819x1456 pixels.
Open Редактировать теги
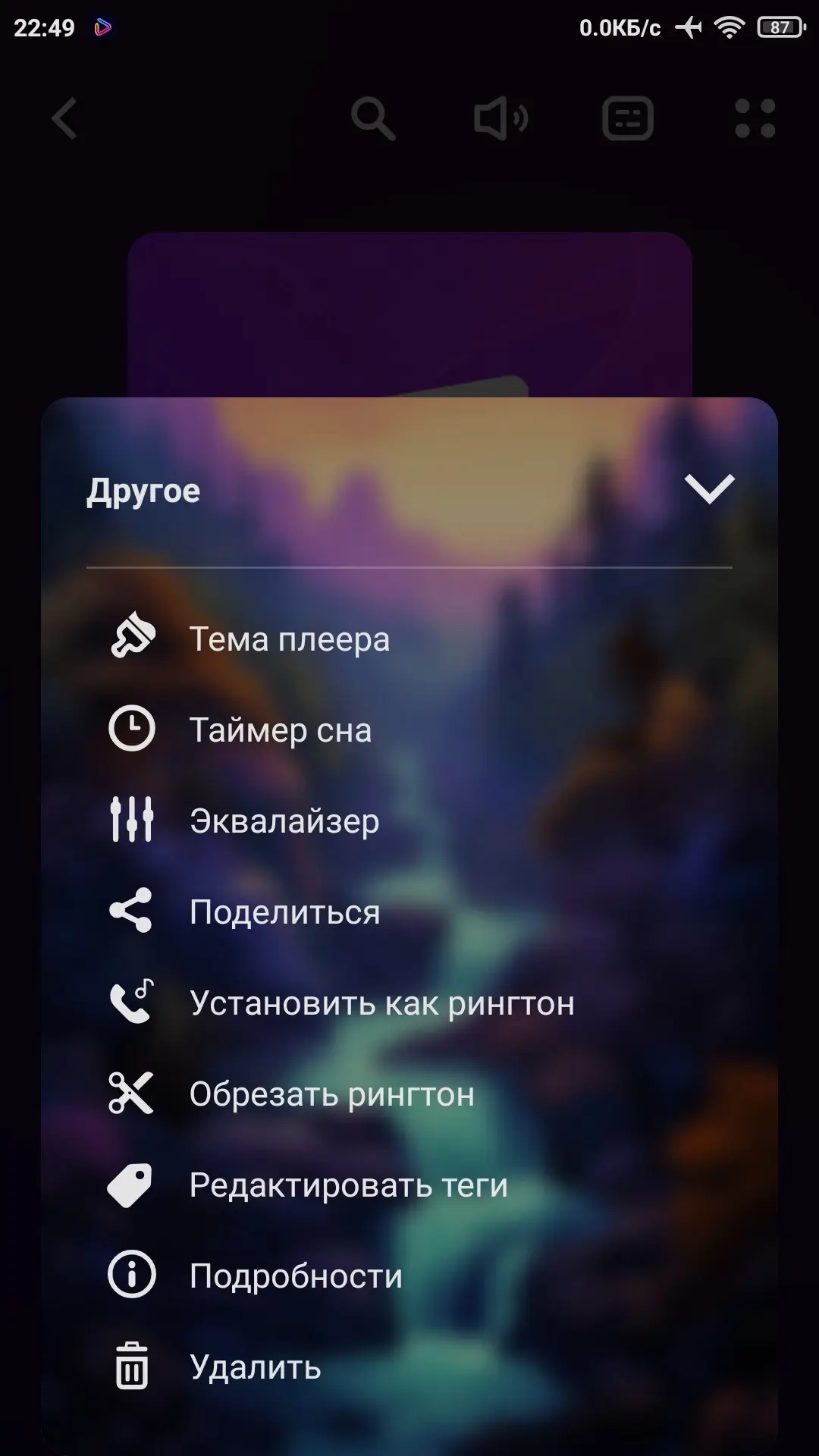[348, 1185]
